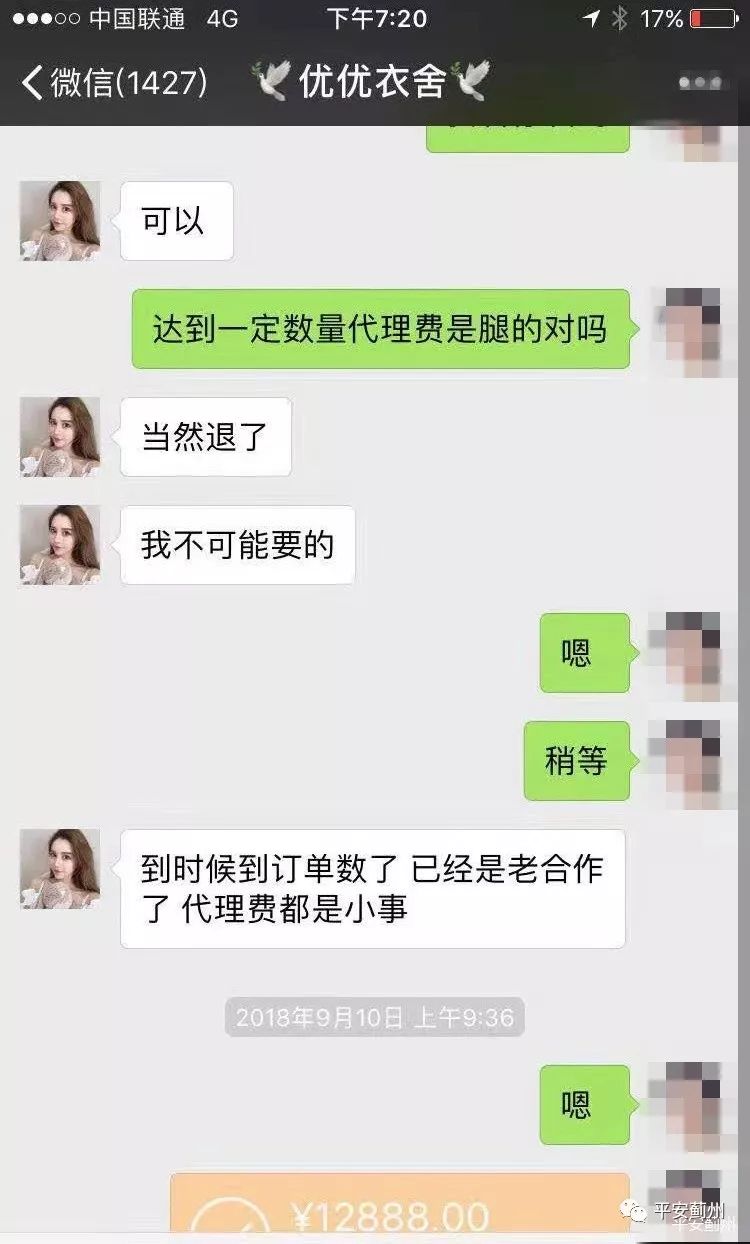Viewport: 750px width, 1244px height.
Task: Select the green bubble reading 嗯
Action: (584, 651)
